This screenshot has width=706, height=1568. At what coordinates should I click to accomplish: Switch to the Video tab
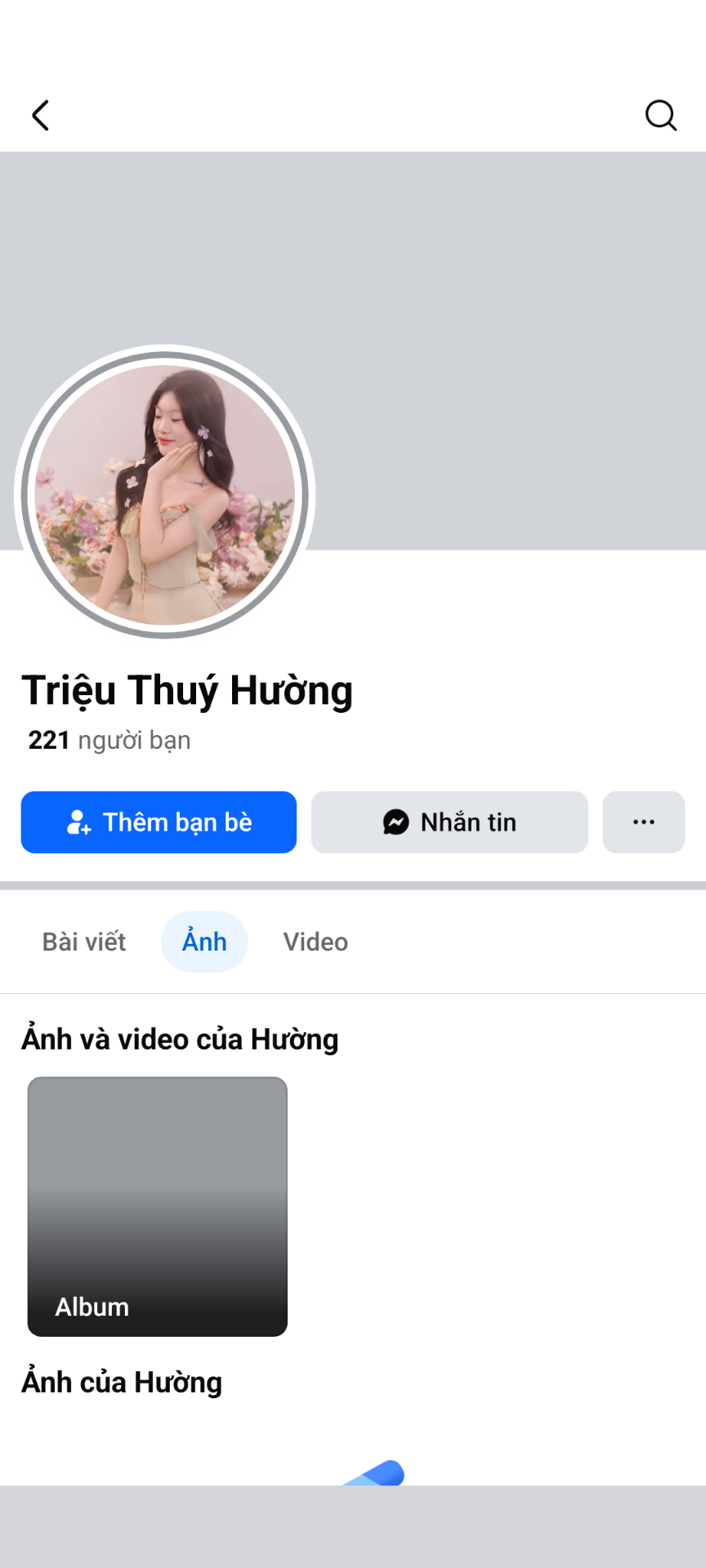(x=315, y=942)
